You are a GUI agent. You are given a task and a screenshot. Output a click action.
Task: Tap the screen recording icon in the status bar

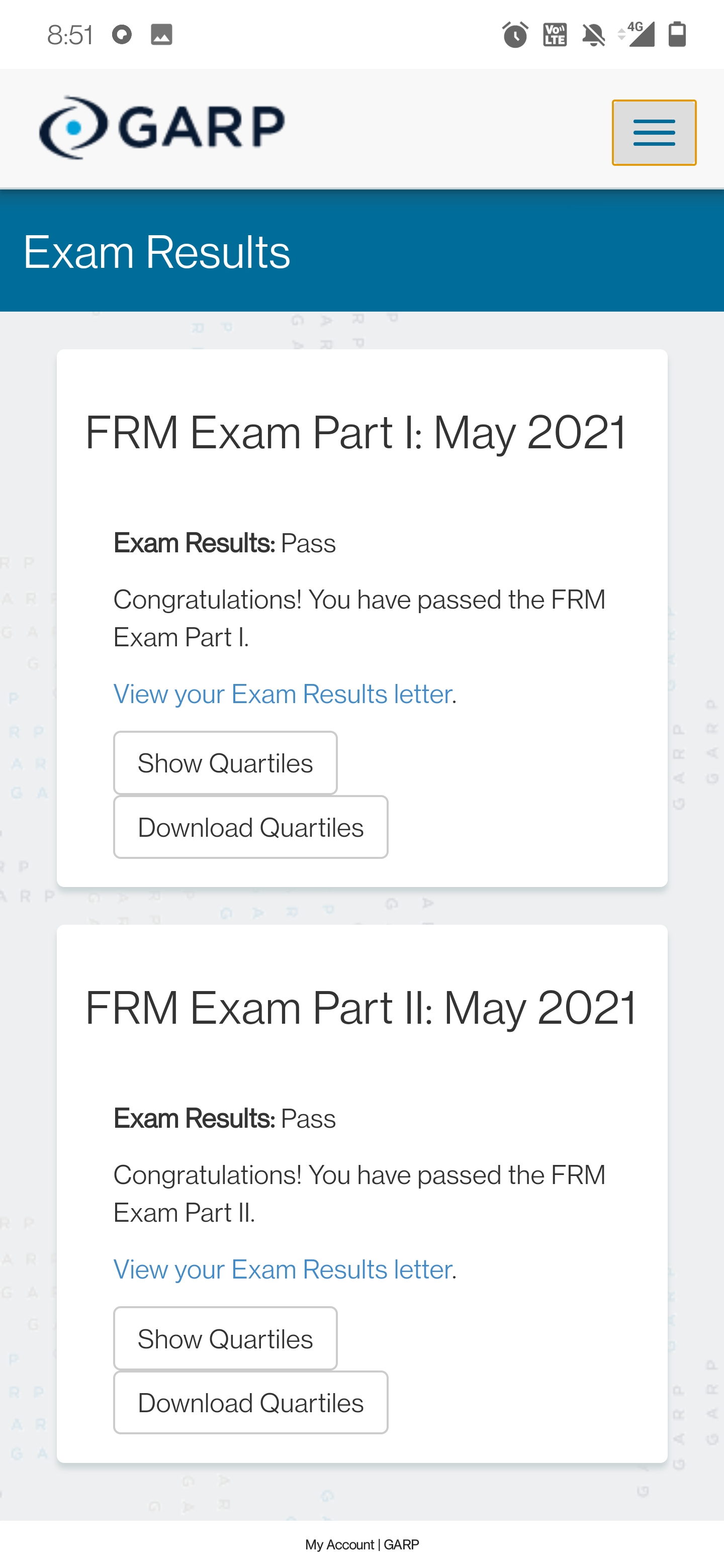click(122, 35)
